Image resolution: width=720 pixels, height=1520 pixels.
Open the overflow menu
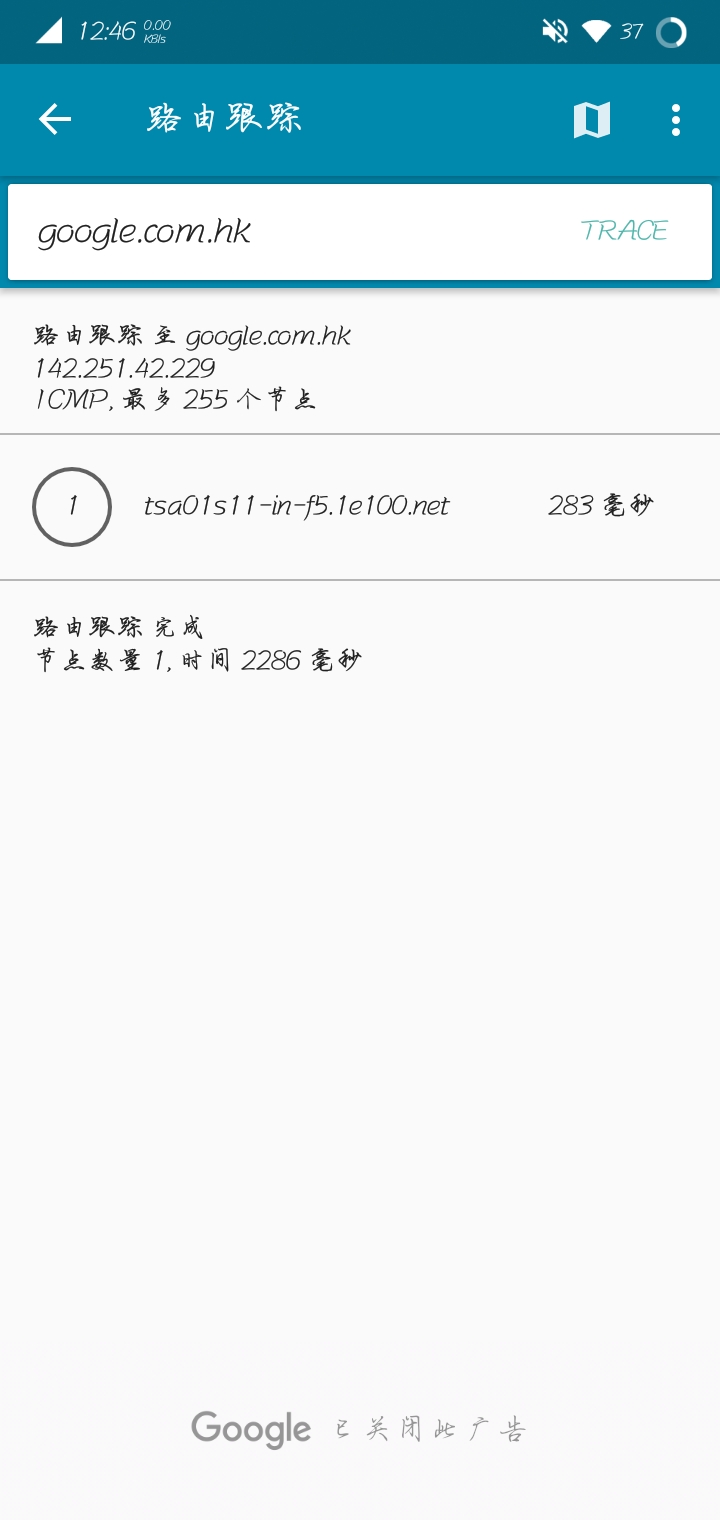tap(676, 120)
